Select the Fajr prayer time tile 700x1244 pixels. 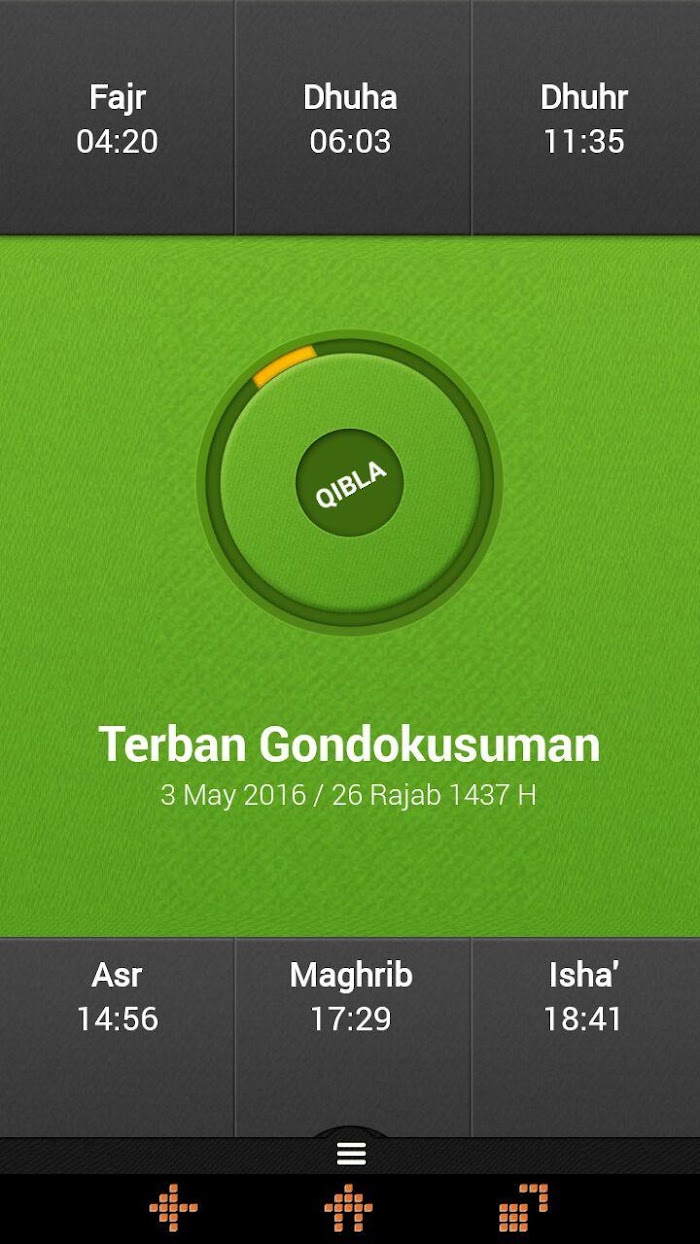[x=117, y=118]
